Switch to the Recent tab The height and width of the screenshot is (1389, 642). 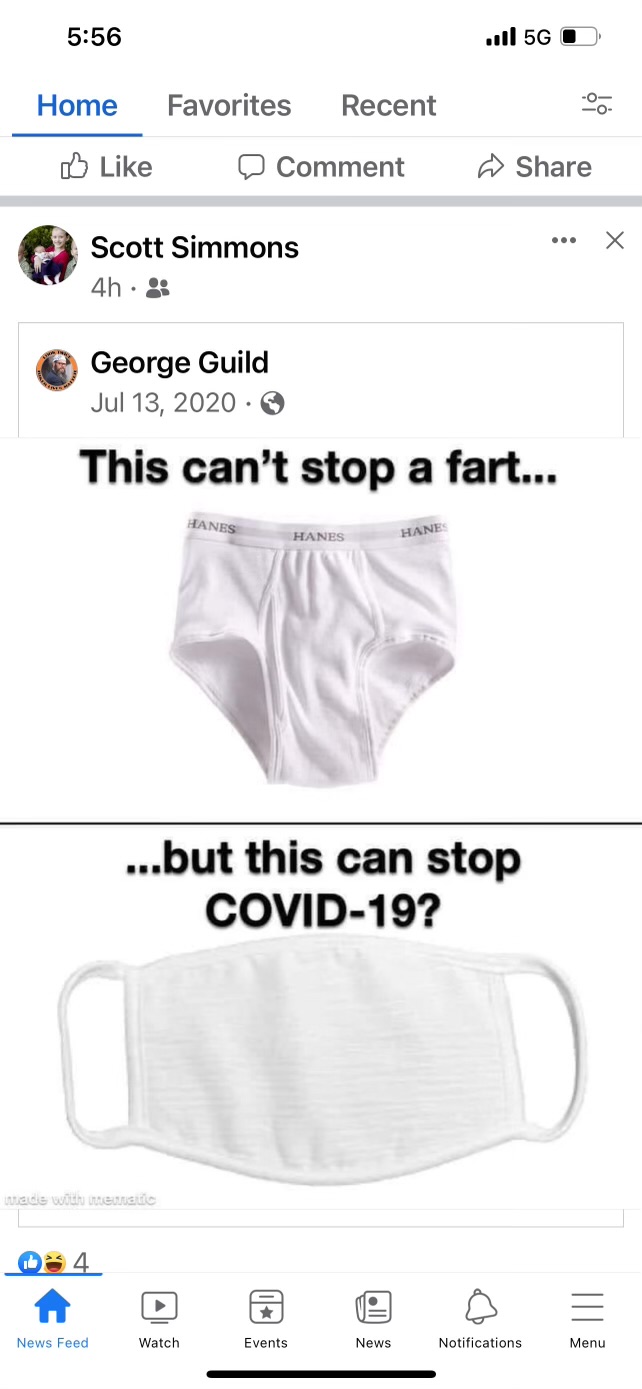coord(388,105)
